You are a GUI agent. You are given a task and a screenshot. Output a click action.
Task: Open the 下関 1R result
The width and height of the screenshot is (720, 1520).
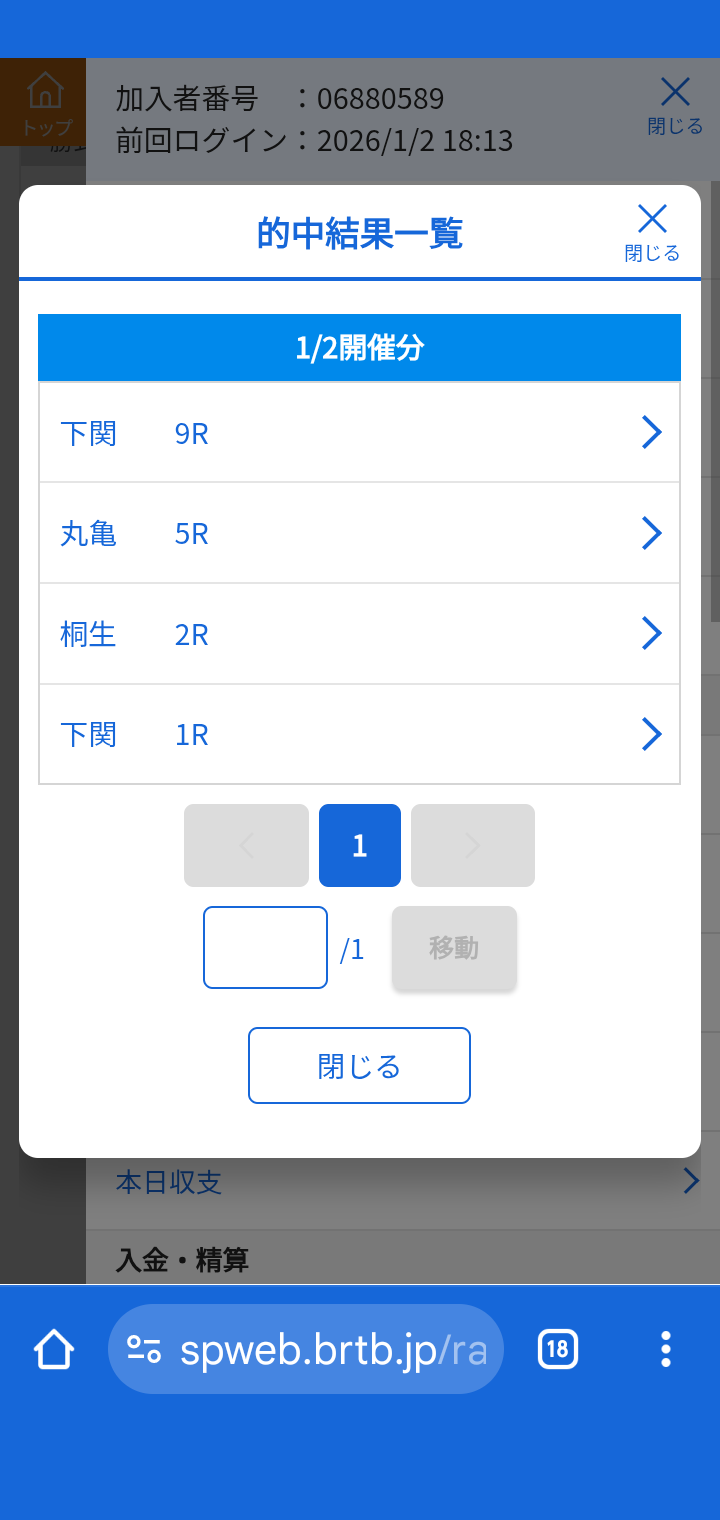pyautogui.click(x=359, y=735)
